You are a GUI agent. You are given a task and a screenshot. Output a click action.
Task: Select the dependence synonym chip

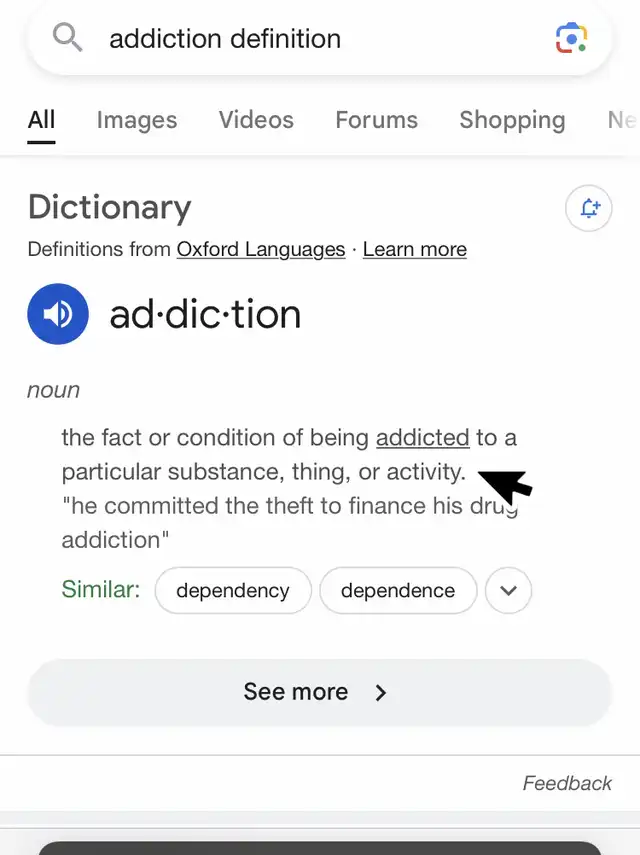pos(398,591)
